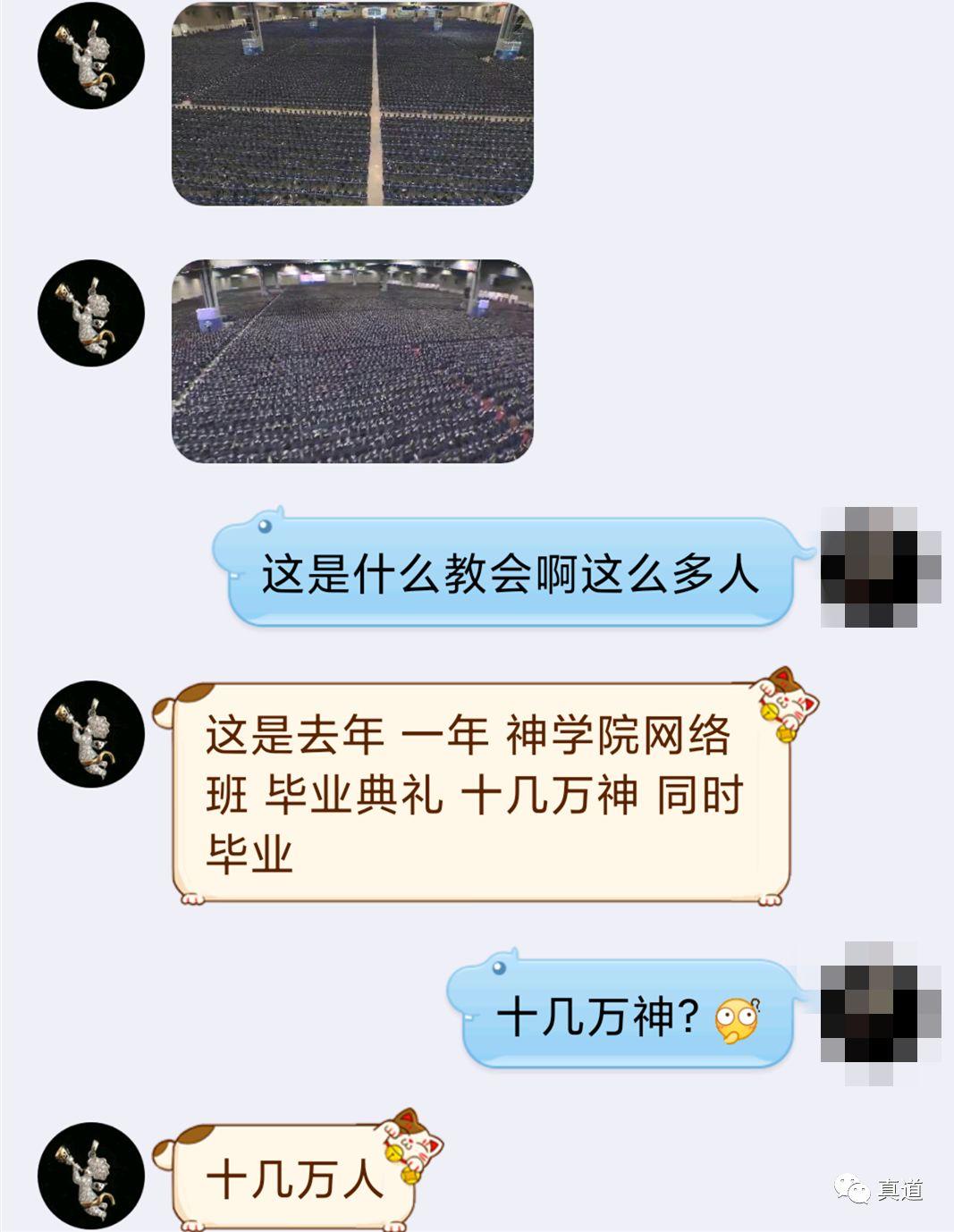
Task: Tap the pixelated avatar beside the 这是什么教会啊这么多人 message
Action: (x=880, y=567)
